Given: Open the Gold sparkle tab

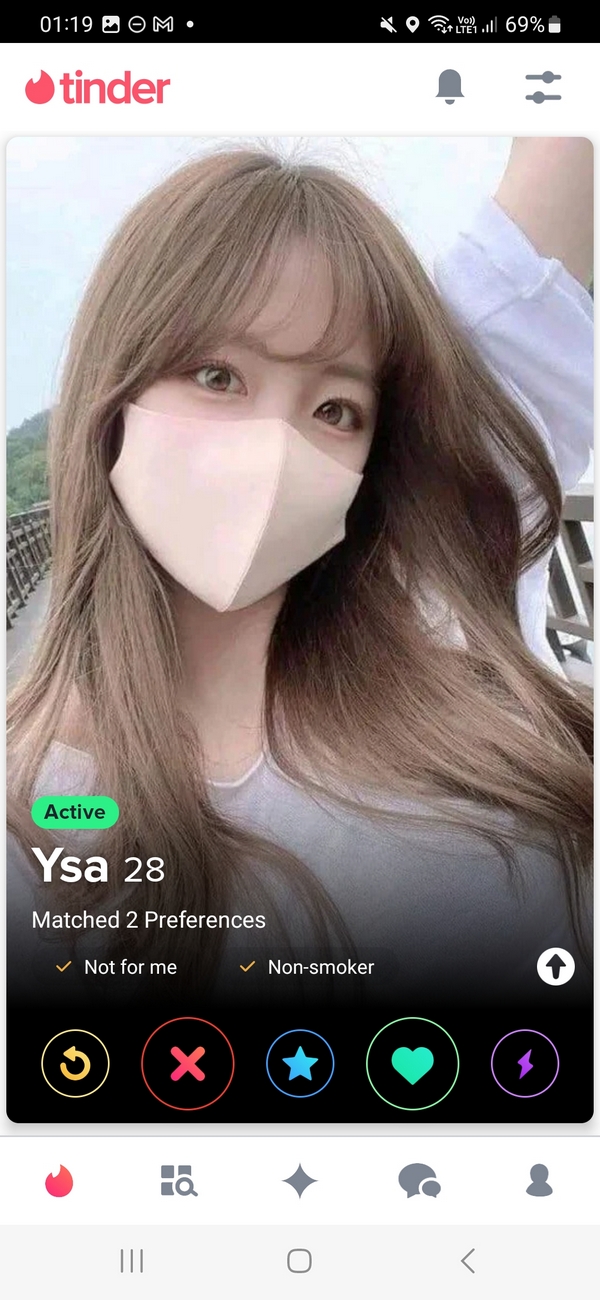Looking at the screenshot, I should 300,1181.
